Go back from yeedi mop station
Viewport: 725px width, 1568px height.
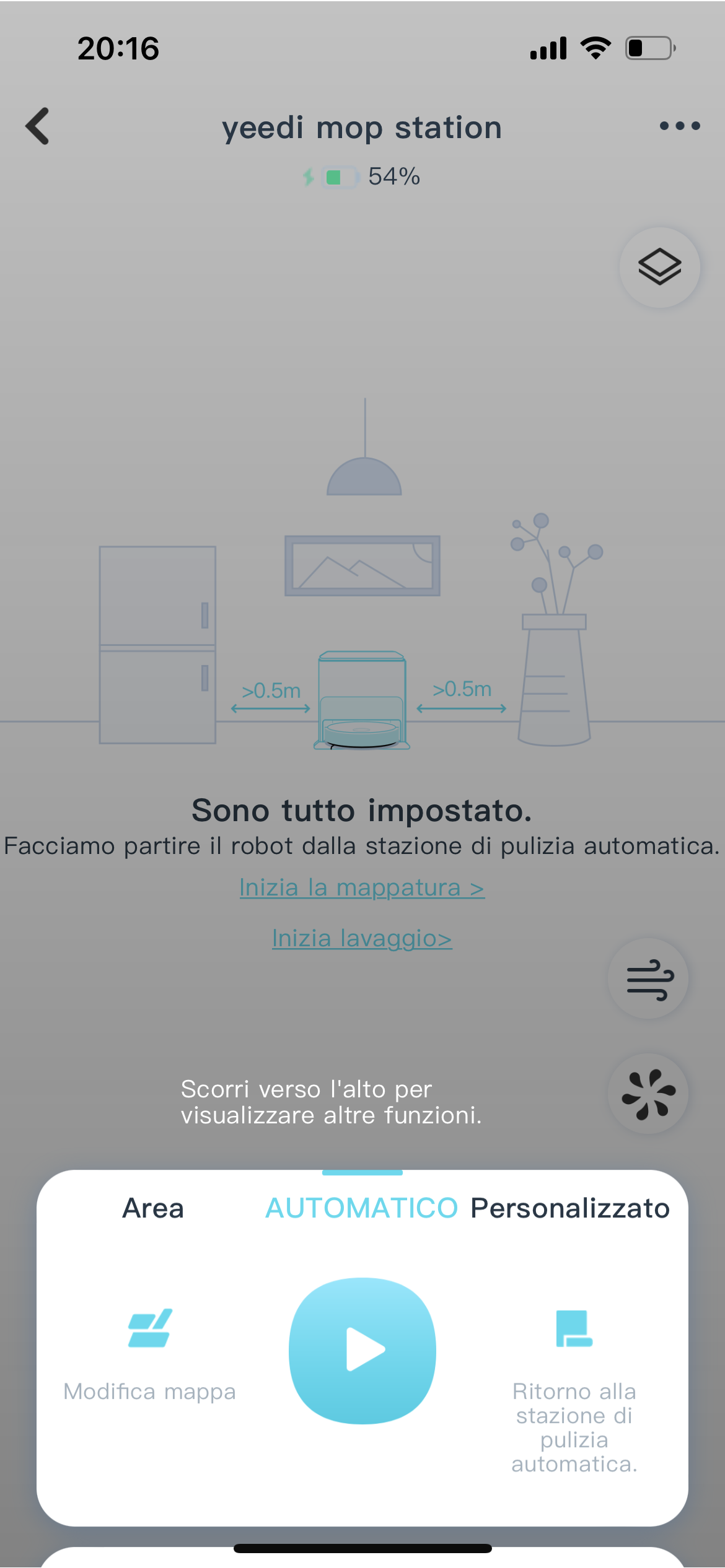click(x=38, y=126)
